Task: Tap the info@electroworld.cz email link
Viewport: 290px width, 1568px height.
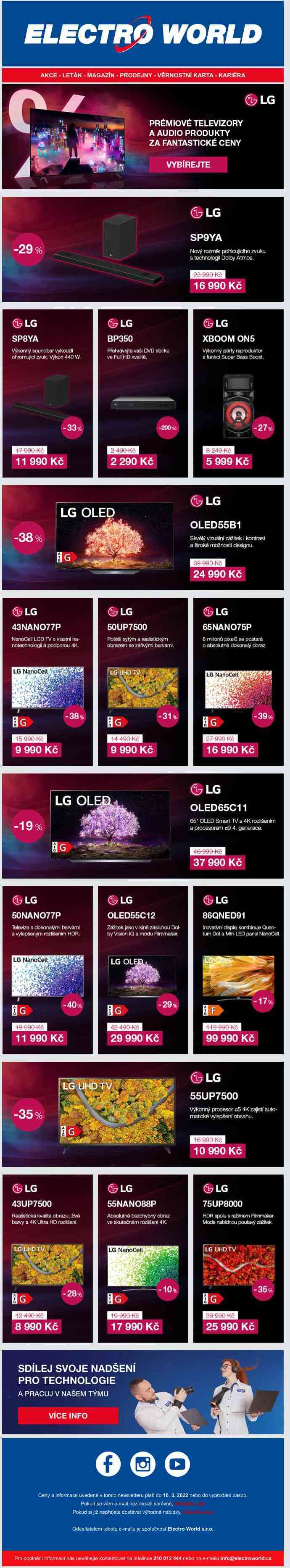Action: click(245, 1558)
